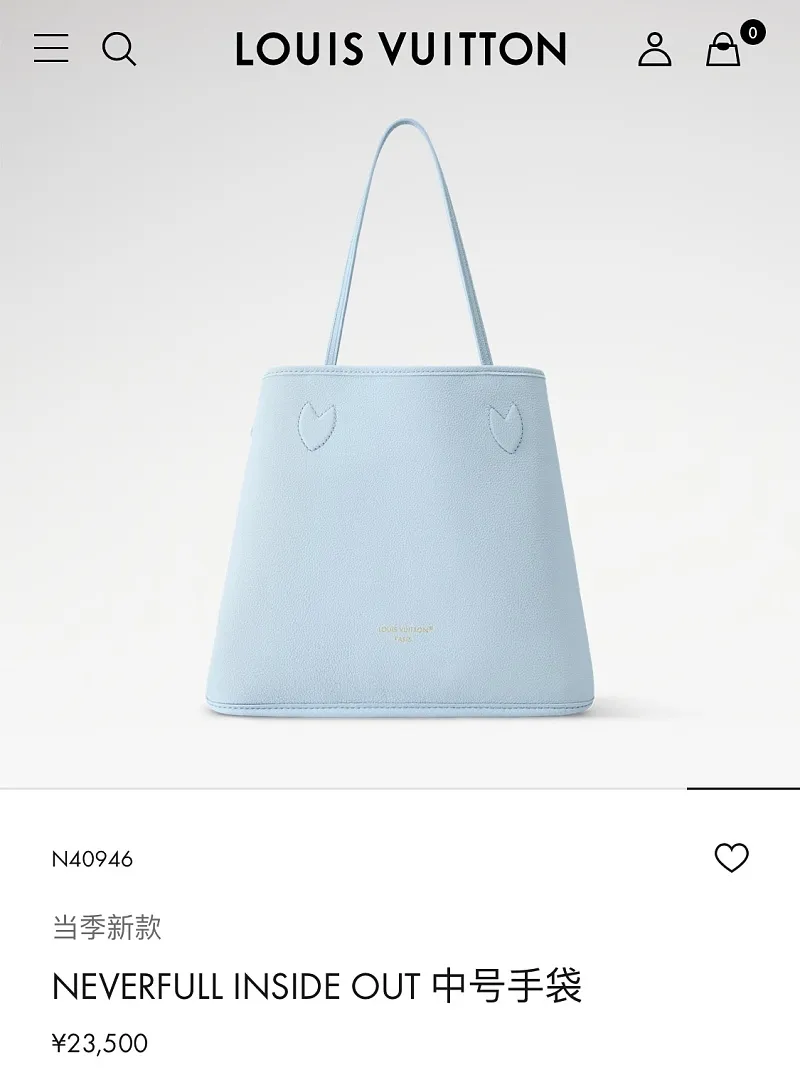The width and height of the screenshot is (800, 1080).
Task: Open the search icon
Action: point(119,50)
